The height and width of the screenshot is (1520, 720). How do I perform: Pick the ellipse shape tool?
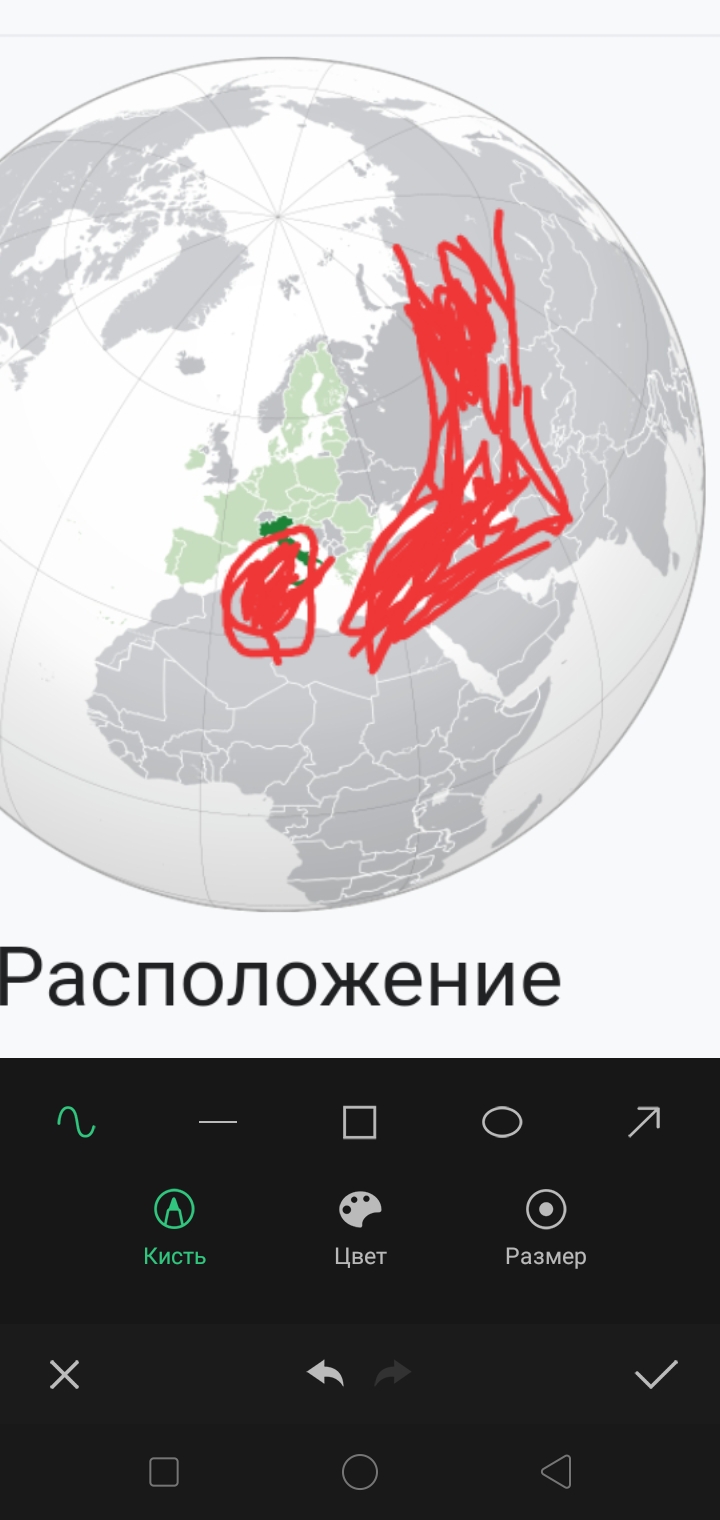pyautogui.click(x=502, y=1123)
